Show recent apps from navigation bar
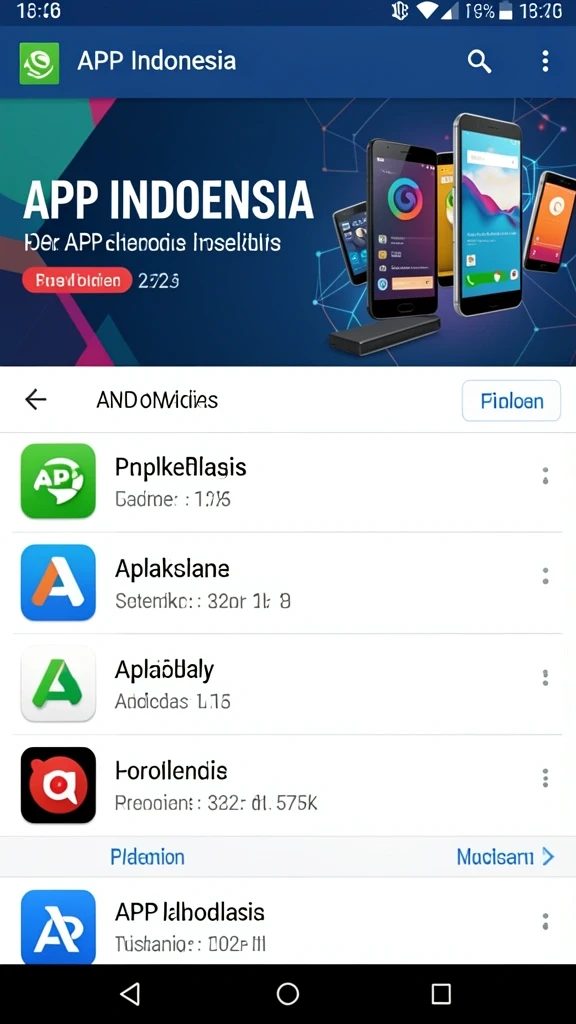Viewport: 576px width, 1024px height. 441,994
